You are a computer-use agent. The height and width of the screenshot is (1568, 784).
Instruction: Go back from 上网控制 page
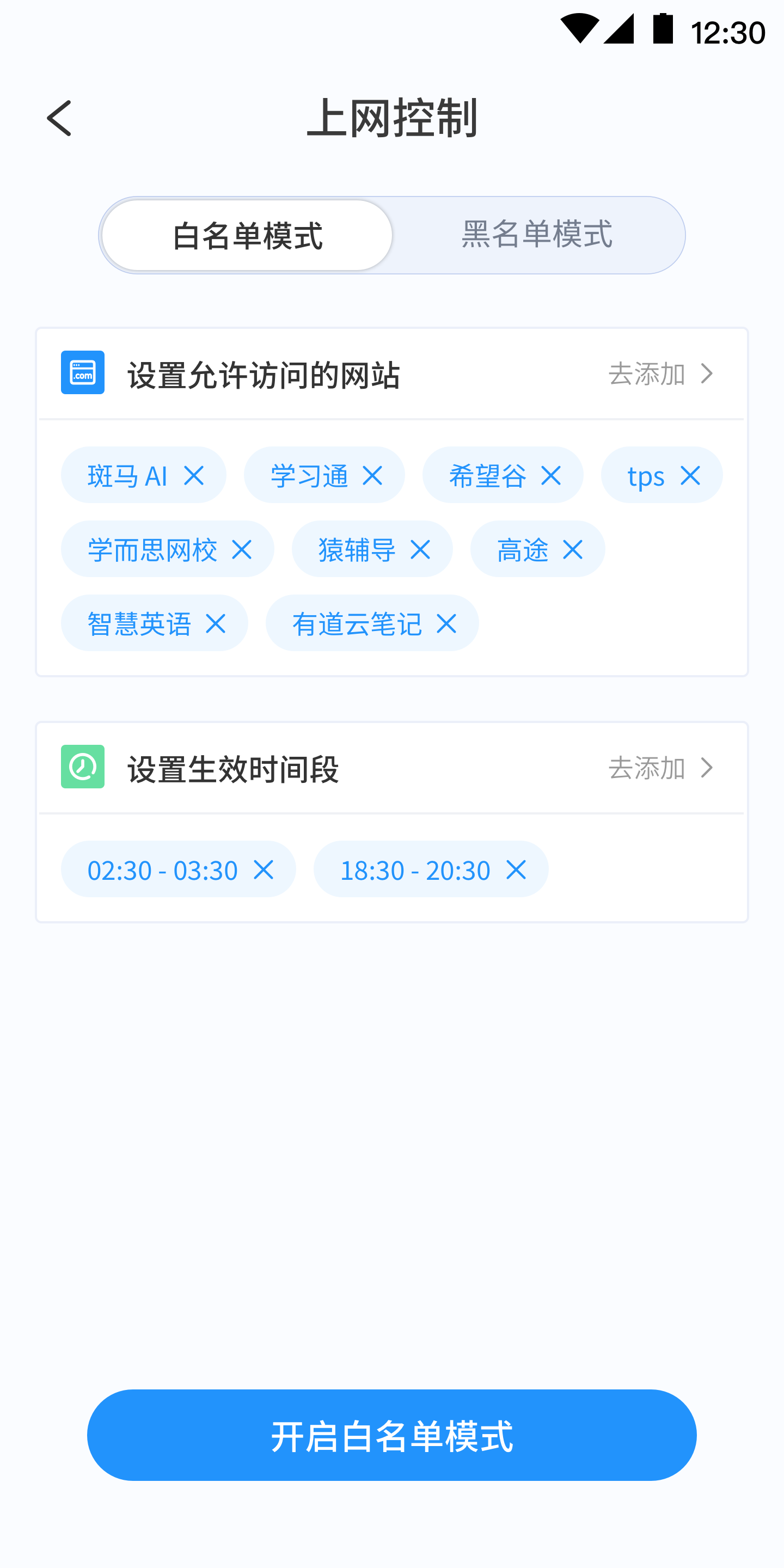pos(59,118)
